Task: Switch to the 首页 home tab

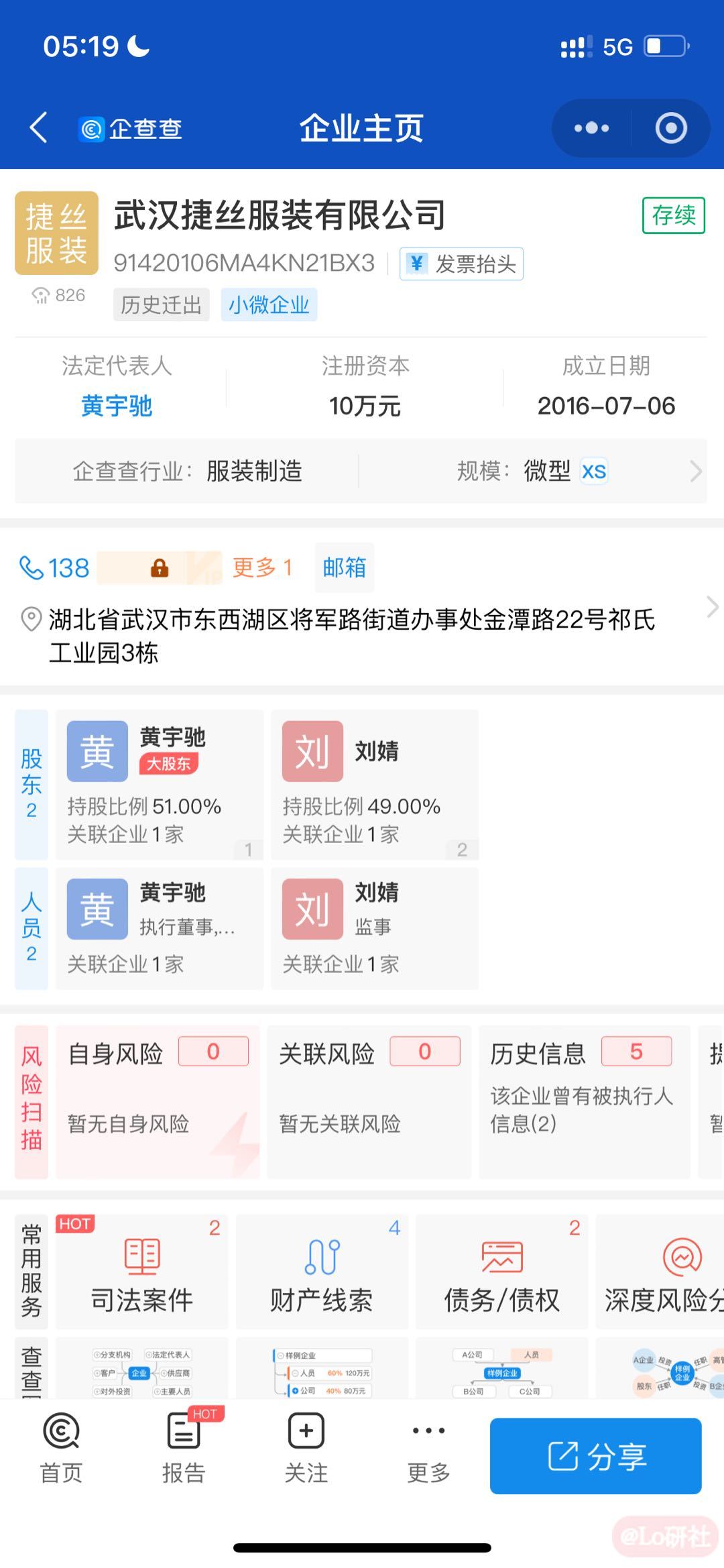Action: (x=61, y=1450)
